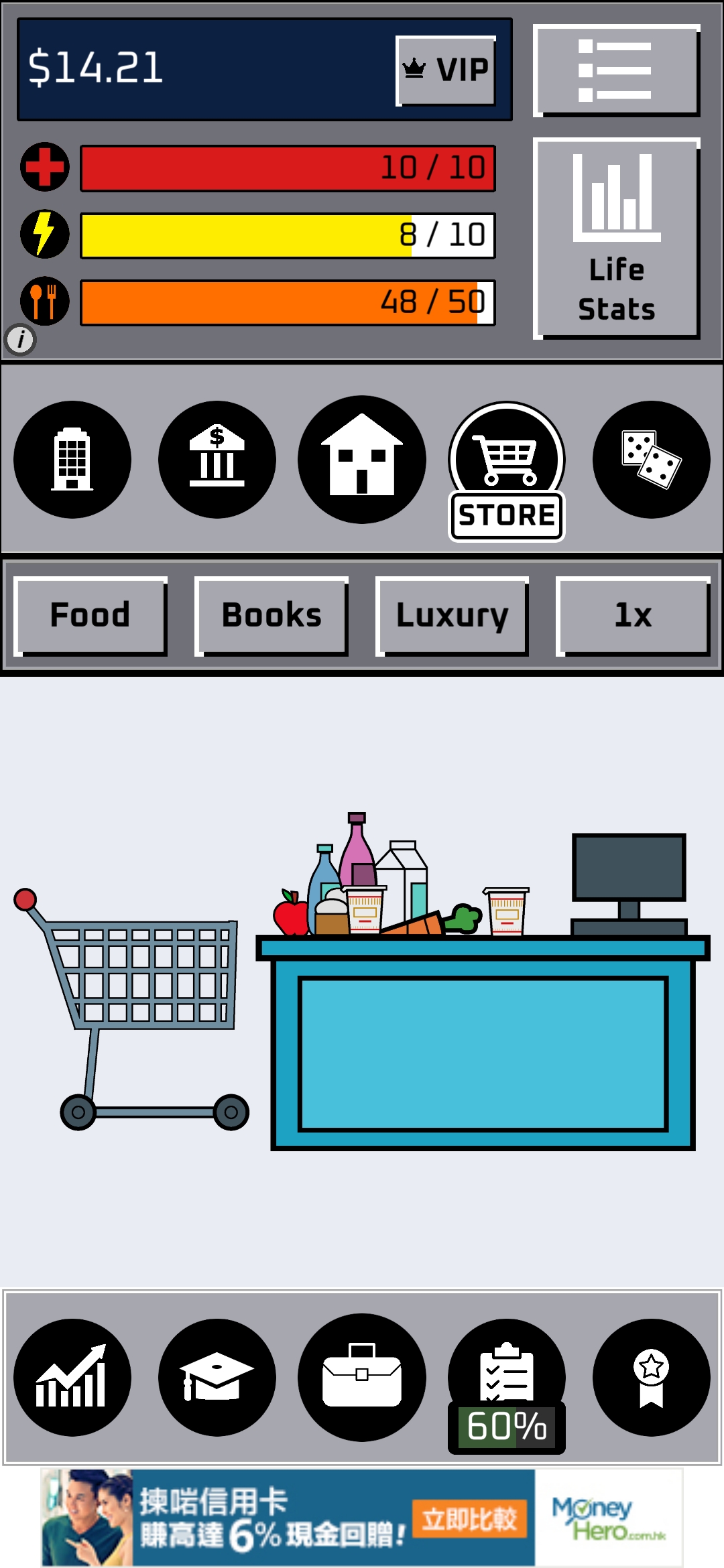Image resolution: width=724 pixels, height=1568 pixels.
Task: Open the education graduation cap
Action: pyautogui.click(x=217, y=1378)
